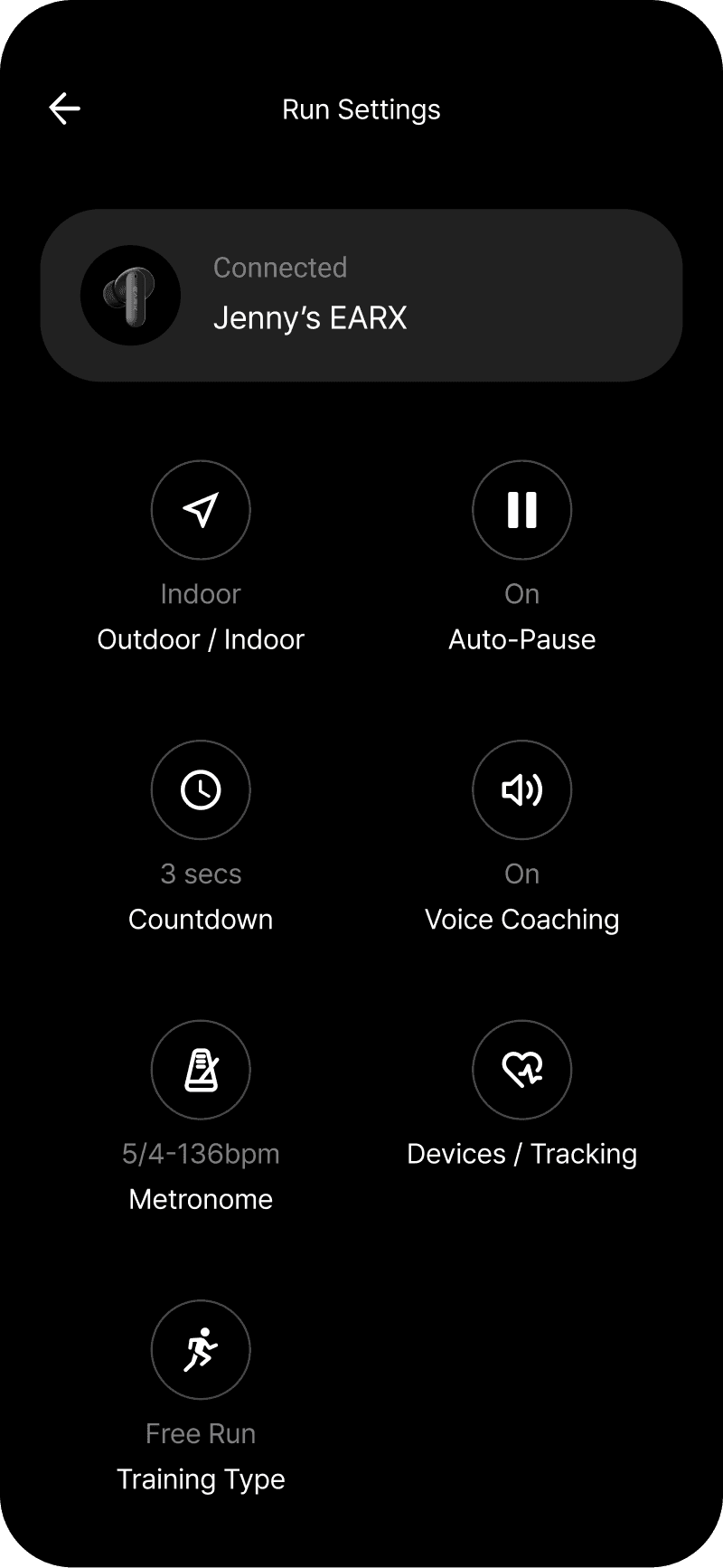Go back from Run Settings
The width and height of the screenshot is (723, 1568).
coord(64,109)
